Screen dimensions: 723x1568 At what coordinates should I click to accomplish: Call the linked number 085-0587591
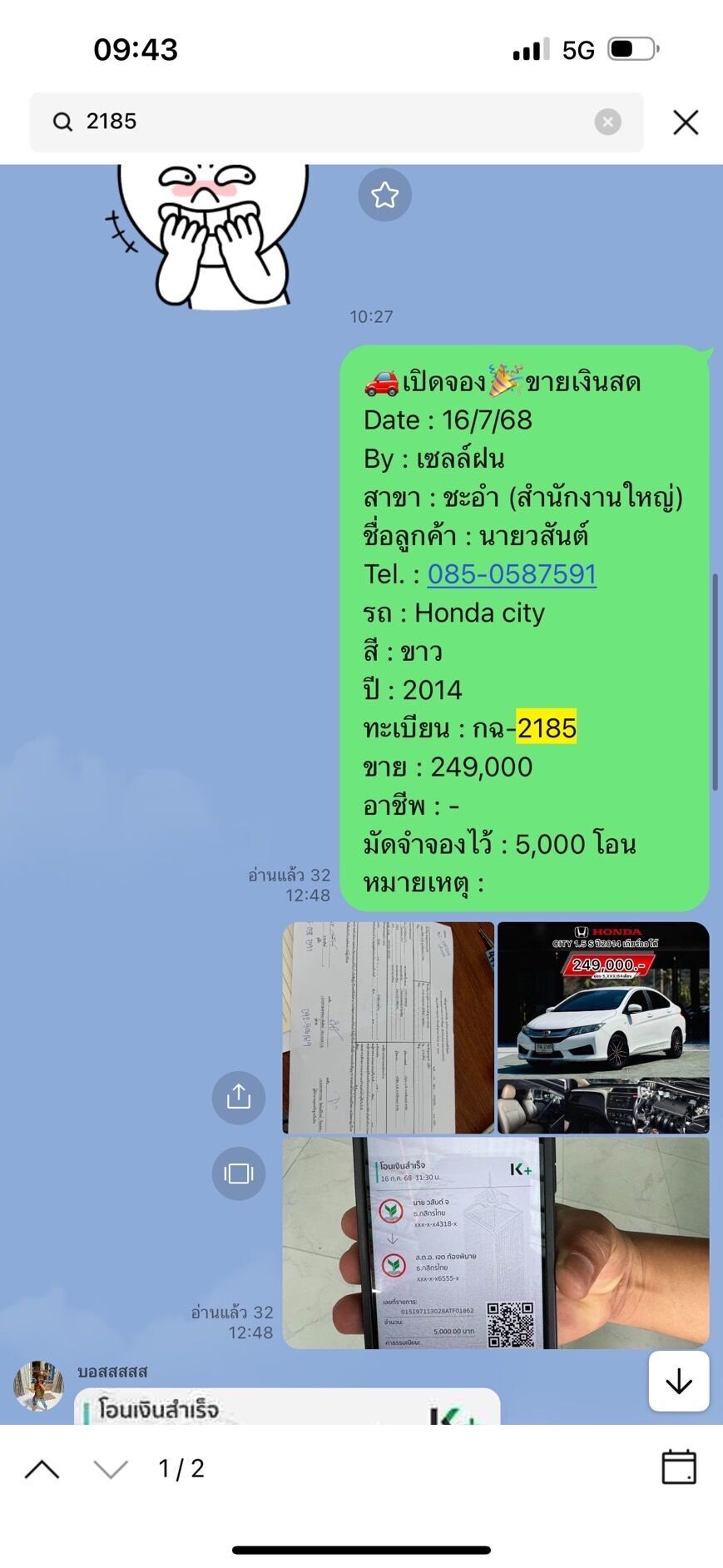[512, 574]
